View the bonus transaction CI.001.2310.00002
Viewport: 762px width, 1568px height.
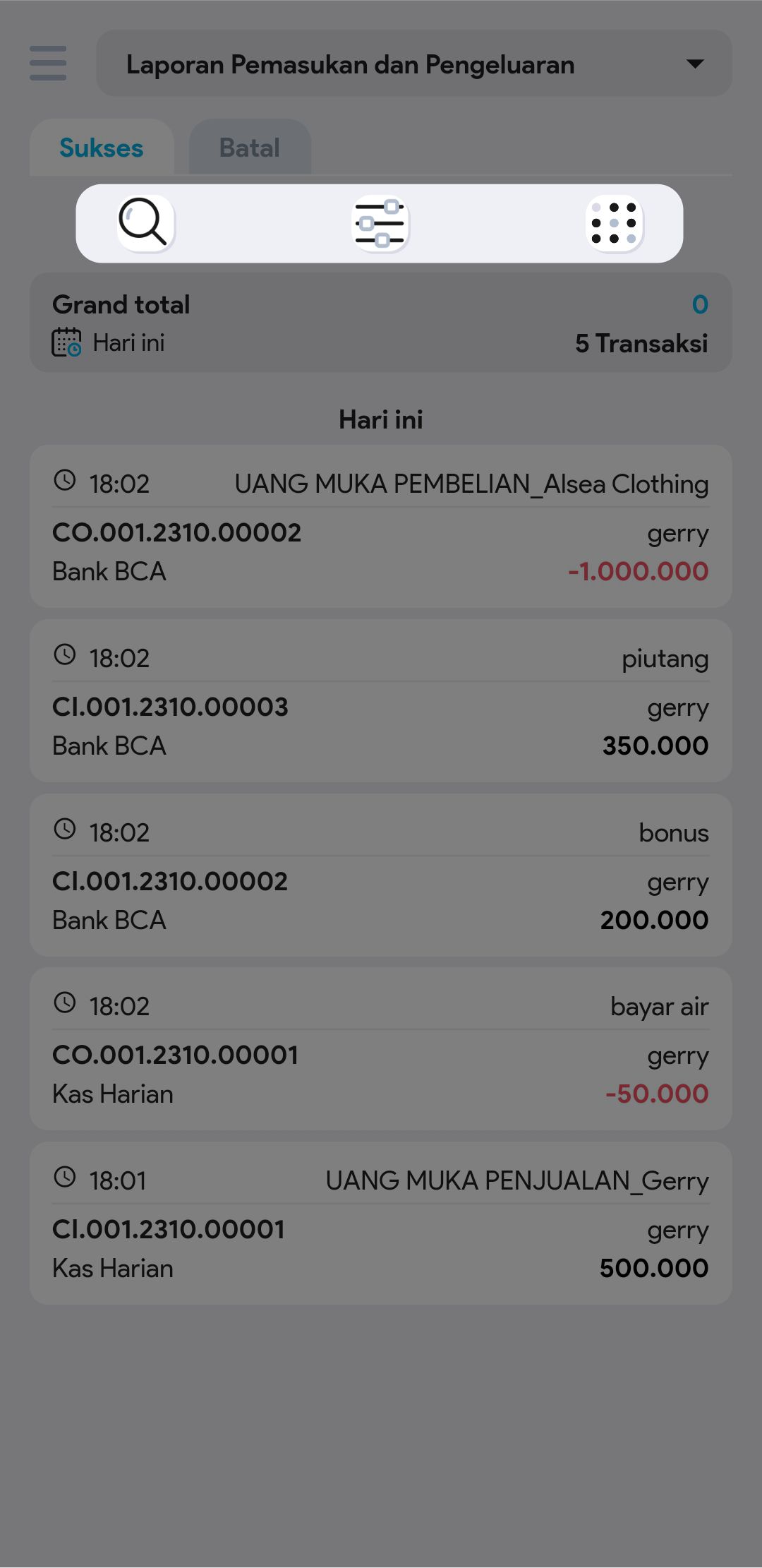coord(380,875)
